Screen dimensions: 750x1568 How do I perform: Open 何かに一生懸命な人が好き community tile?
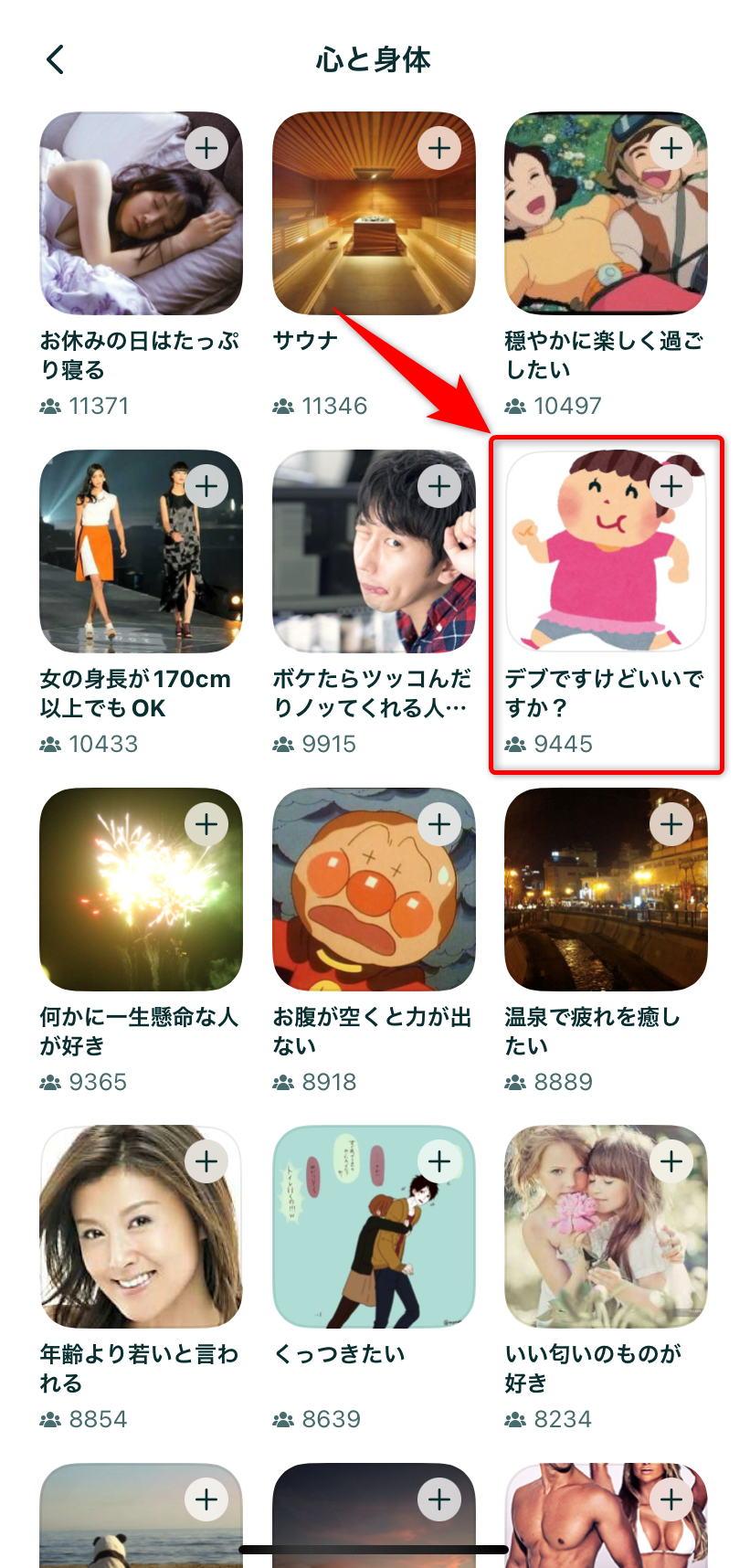coord(141,905)
